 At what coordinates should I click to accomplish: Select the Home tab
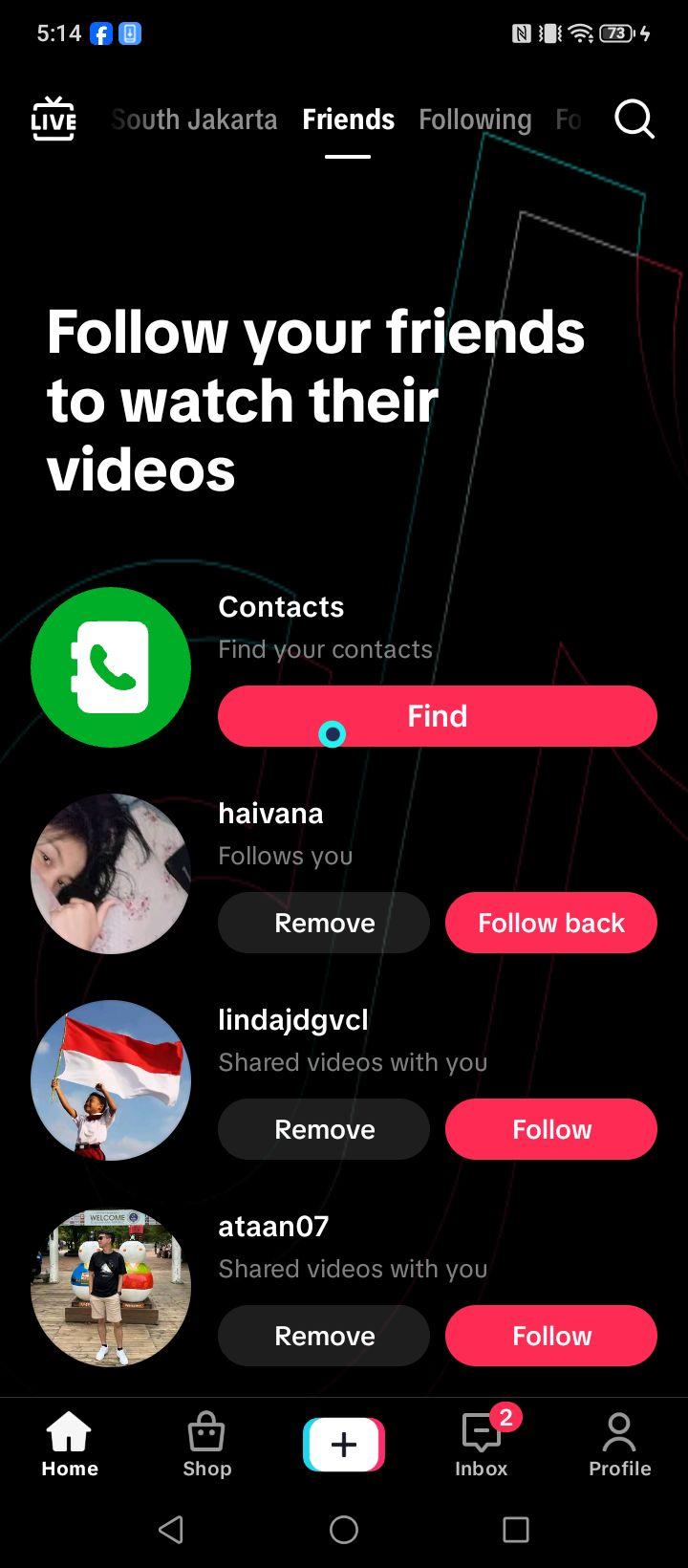70,1445
